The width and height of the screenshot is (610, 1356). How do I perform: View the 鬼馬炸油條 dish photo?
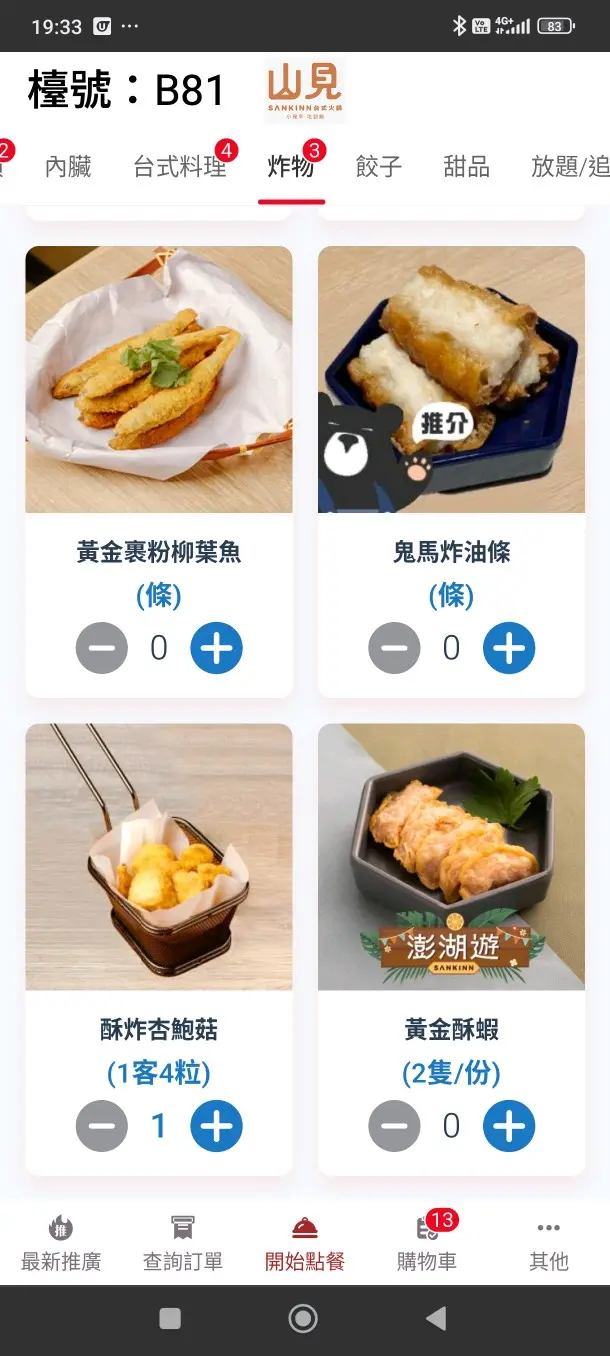coord(451,380)
